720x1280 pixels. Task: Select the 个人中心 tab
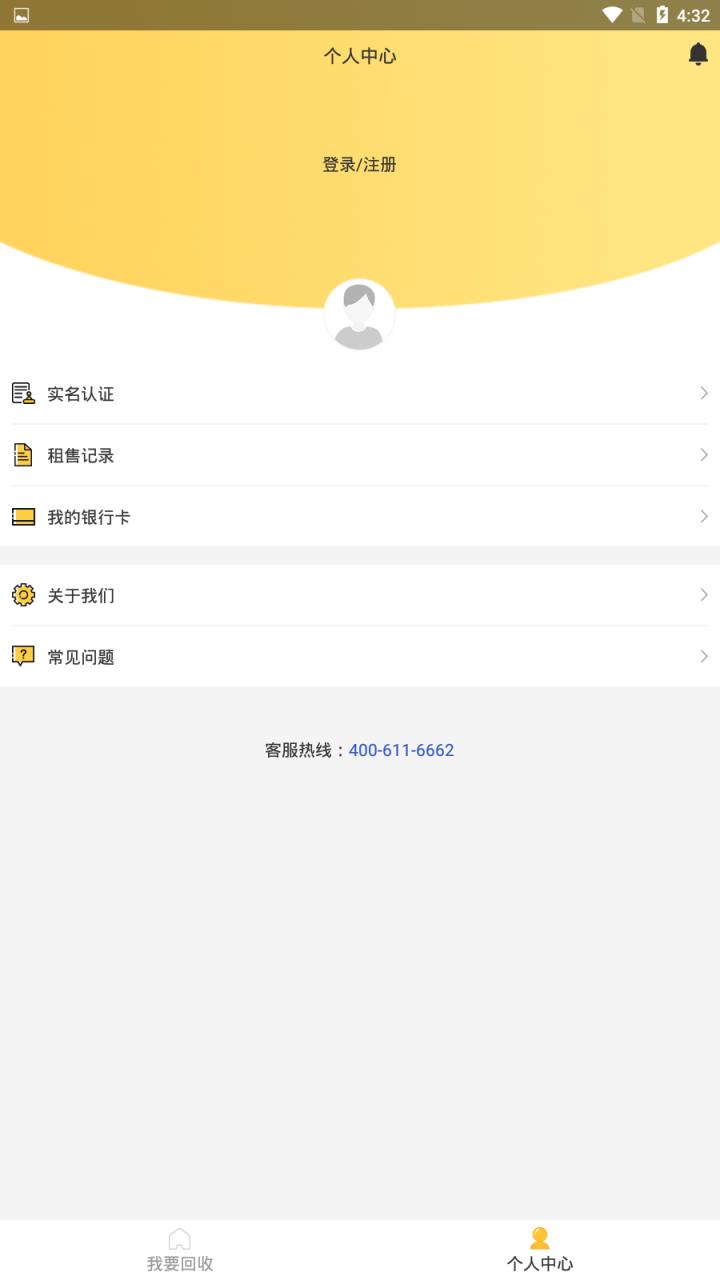point(539,1248)
